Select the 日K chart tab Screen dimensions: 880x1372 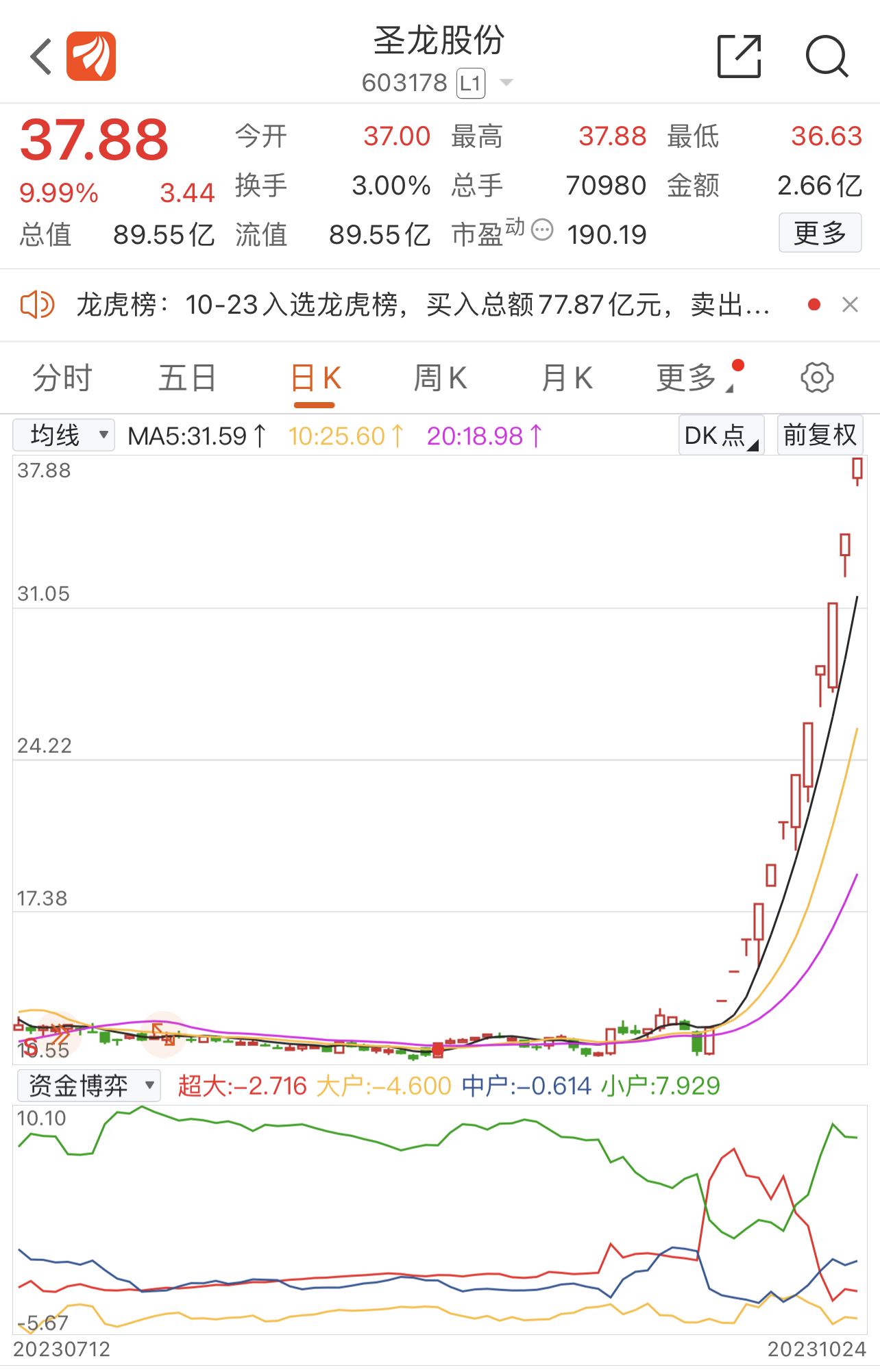pos(315,378)
